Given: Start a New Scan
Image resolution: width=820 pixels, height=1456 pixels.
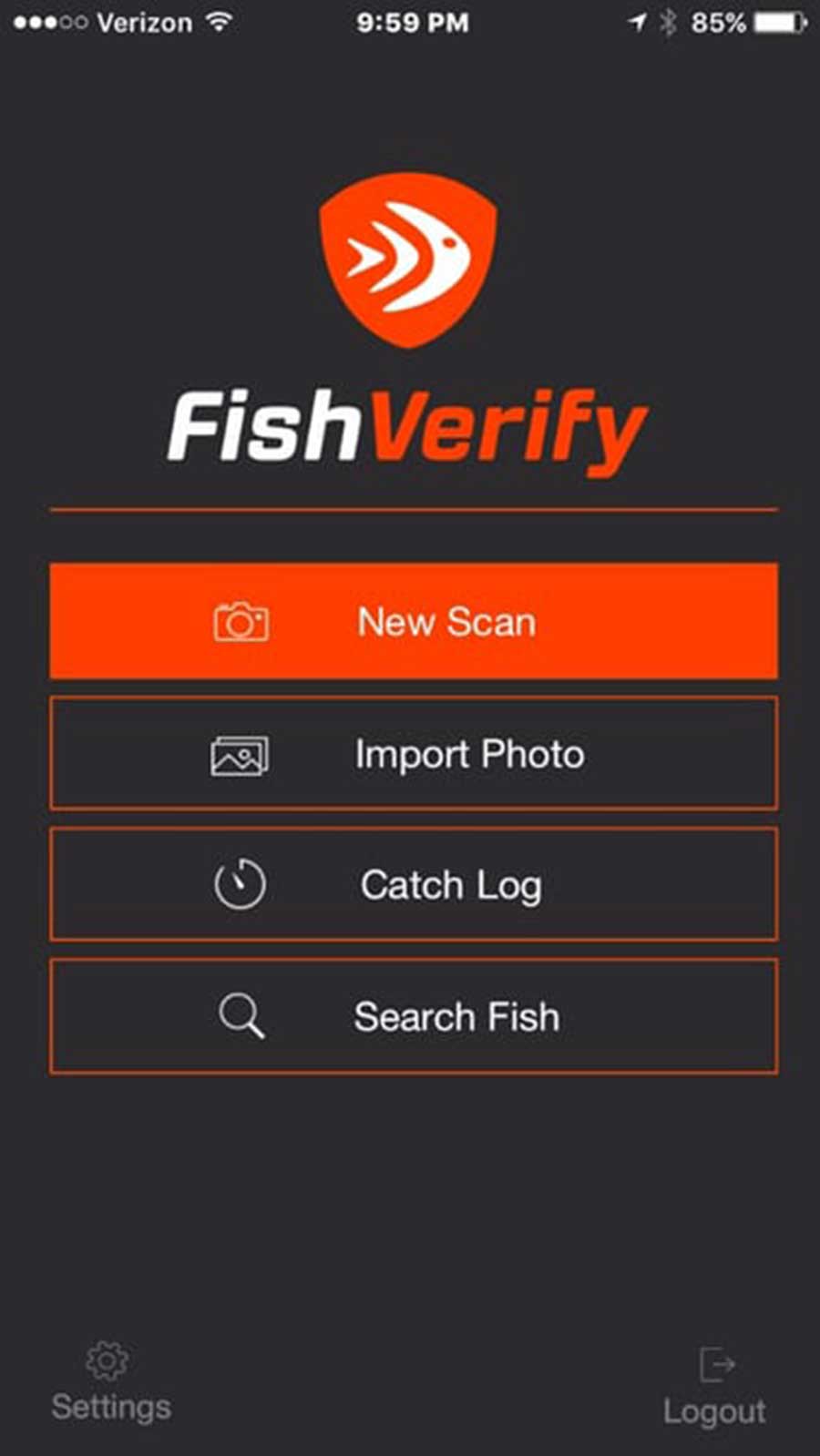Looking at the screenshot, I should pos(414,621).
